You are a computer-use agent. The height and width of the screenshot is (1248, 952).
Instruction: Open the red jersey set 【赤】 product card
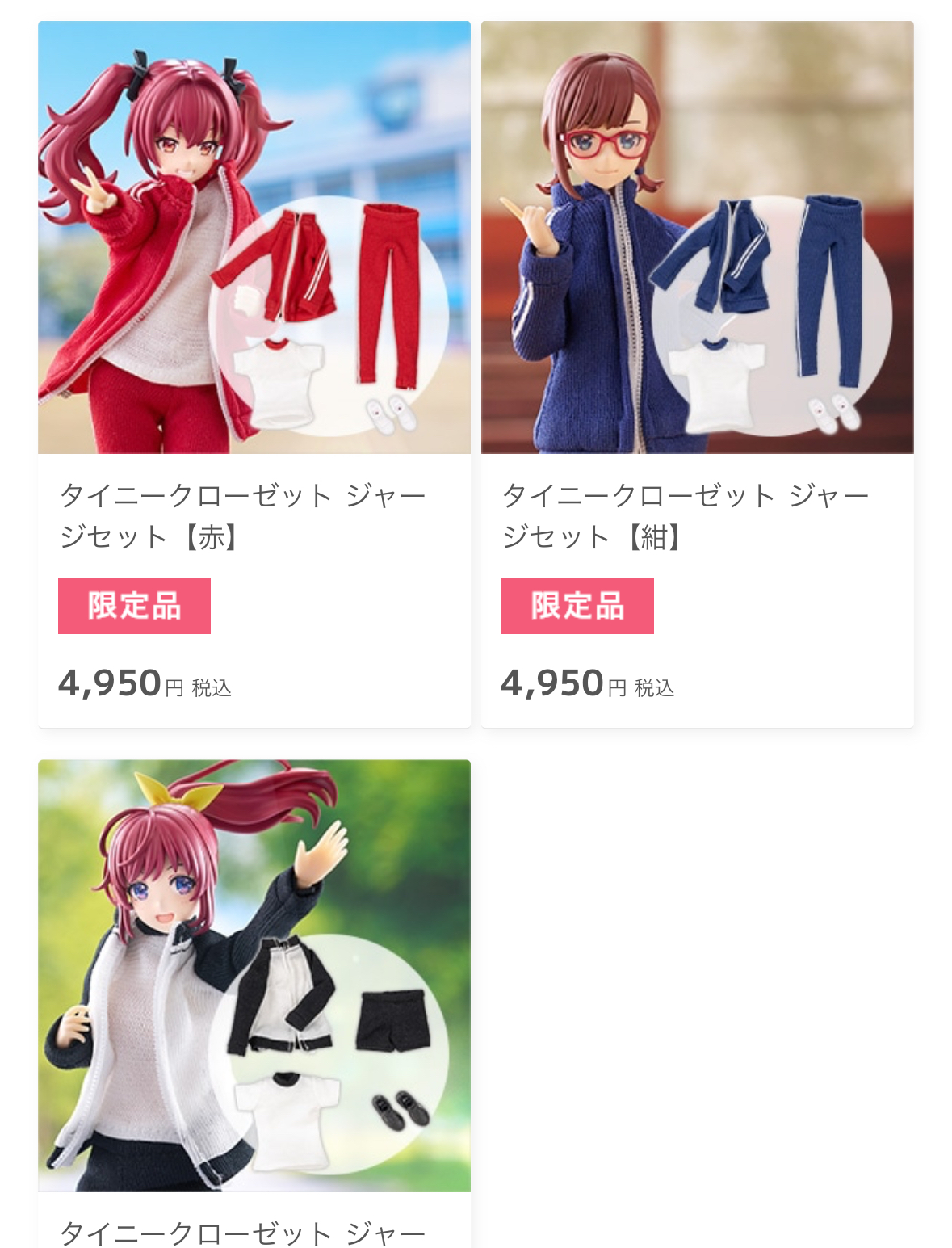pos(254,237)
